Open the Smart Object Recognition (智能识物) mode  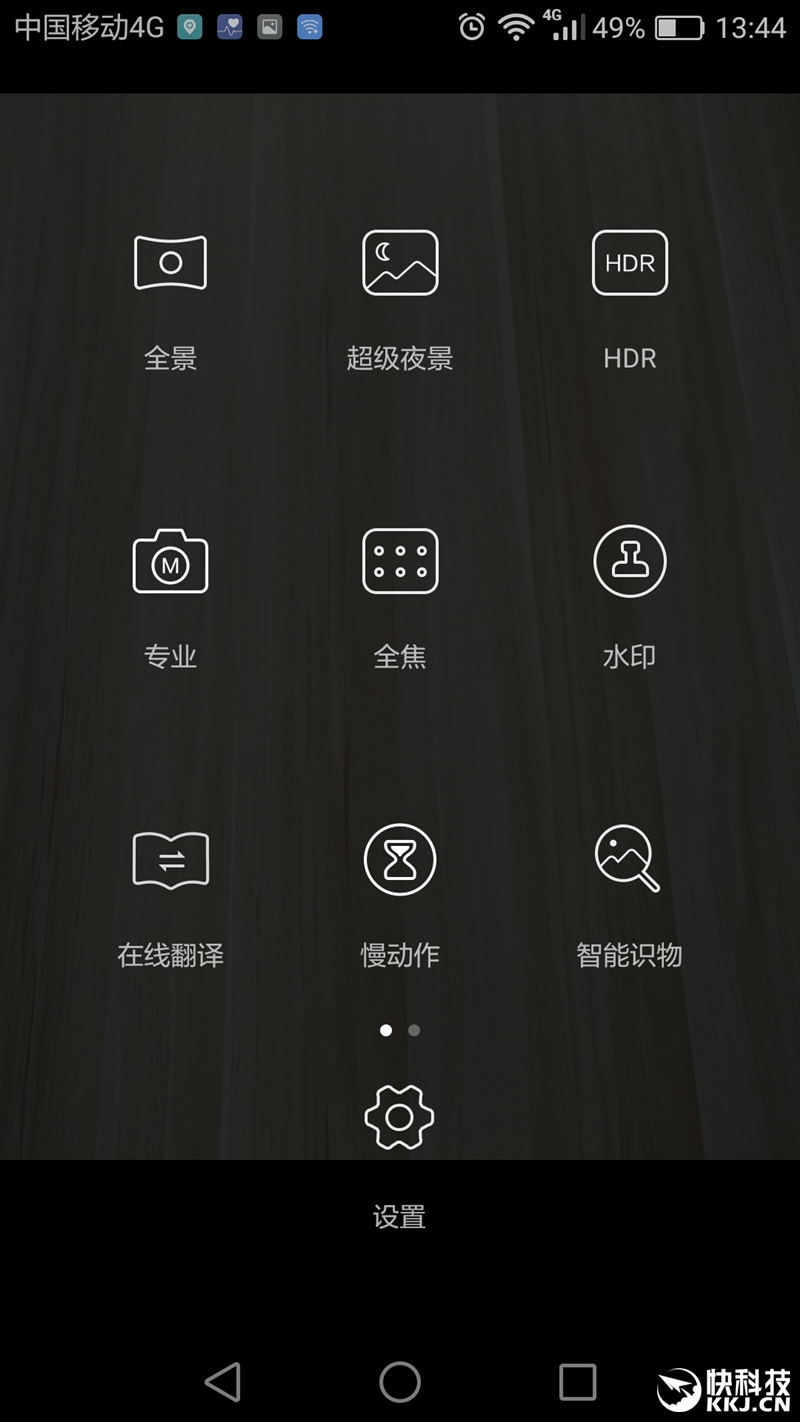tap(630, 860)
